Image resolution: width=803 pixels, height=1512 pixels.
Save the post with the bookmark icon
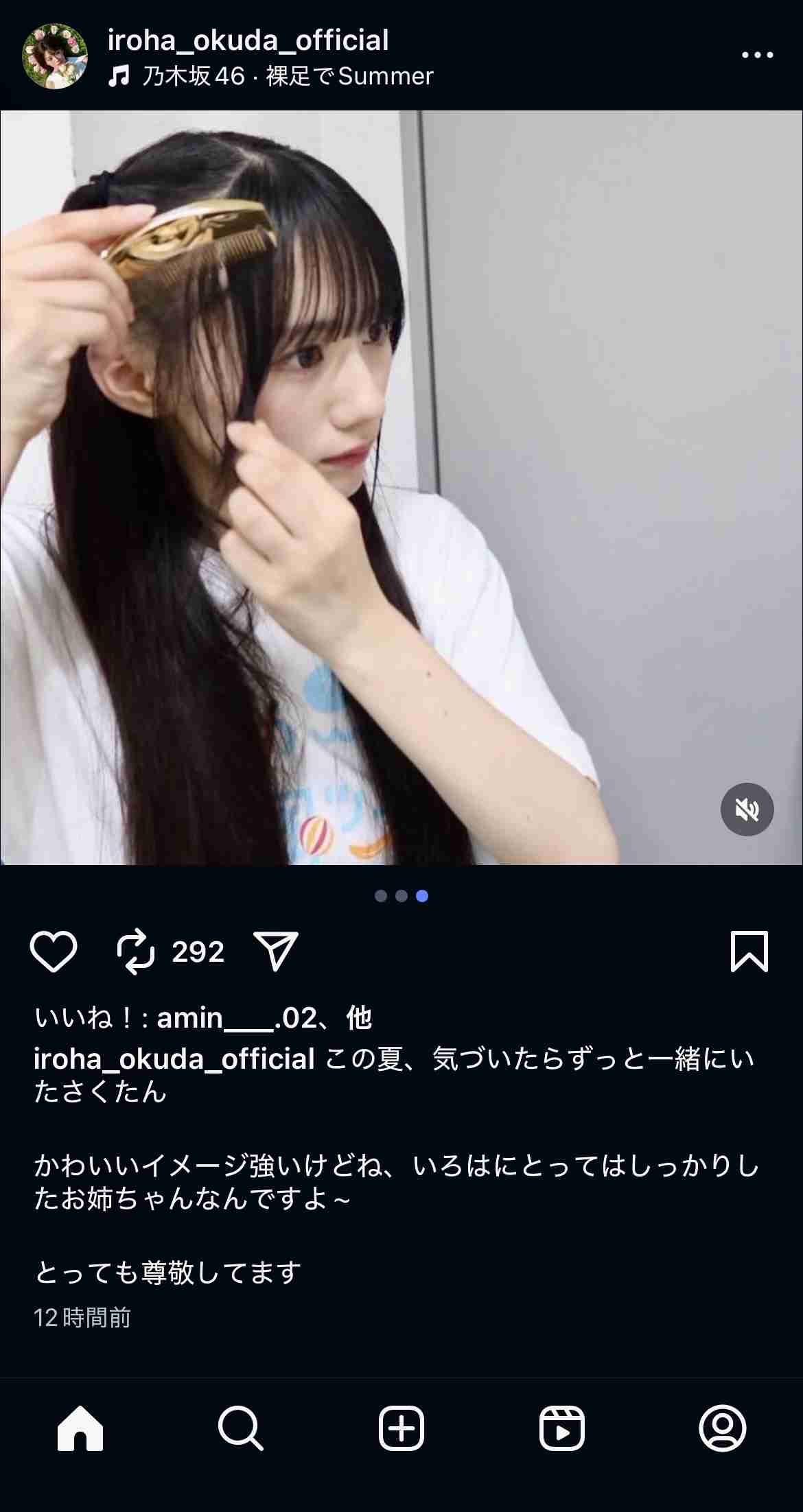click(x=749, y=951)
